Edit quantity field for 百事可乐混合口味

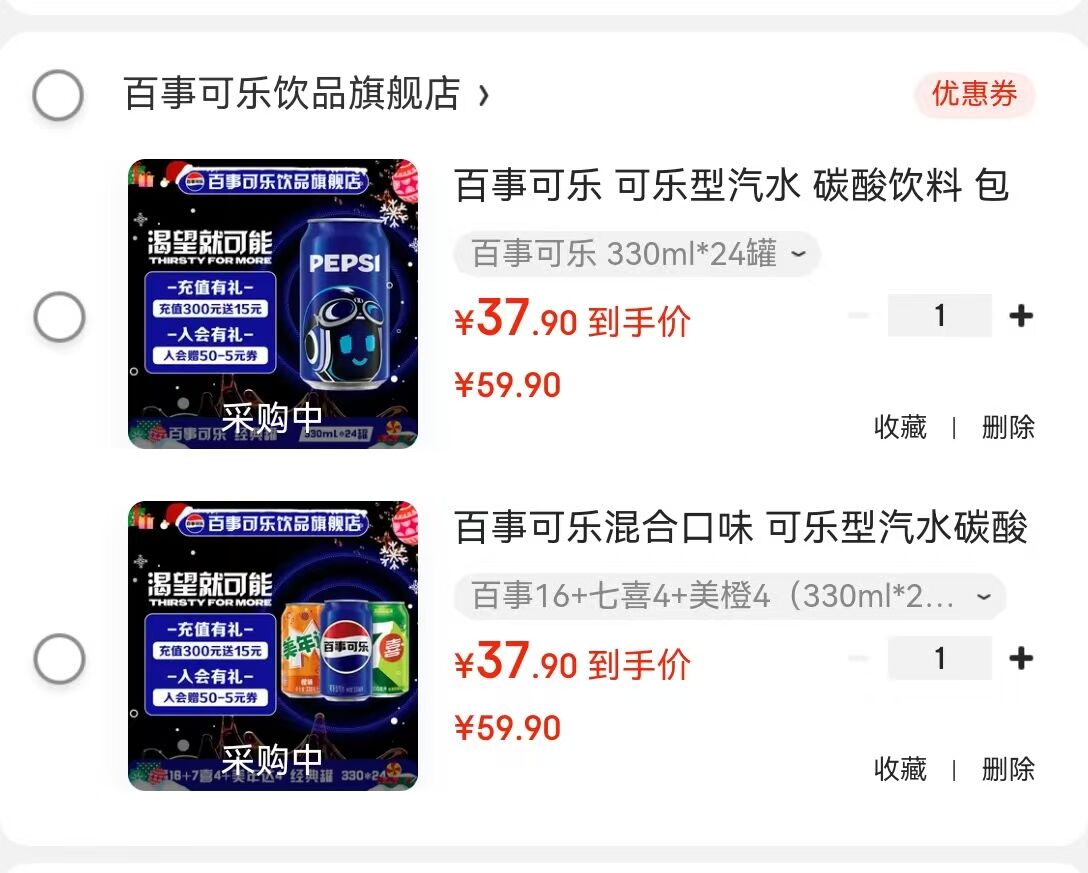(x=939, y=658)
